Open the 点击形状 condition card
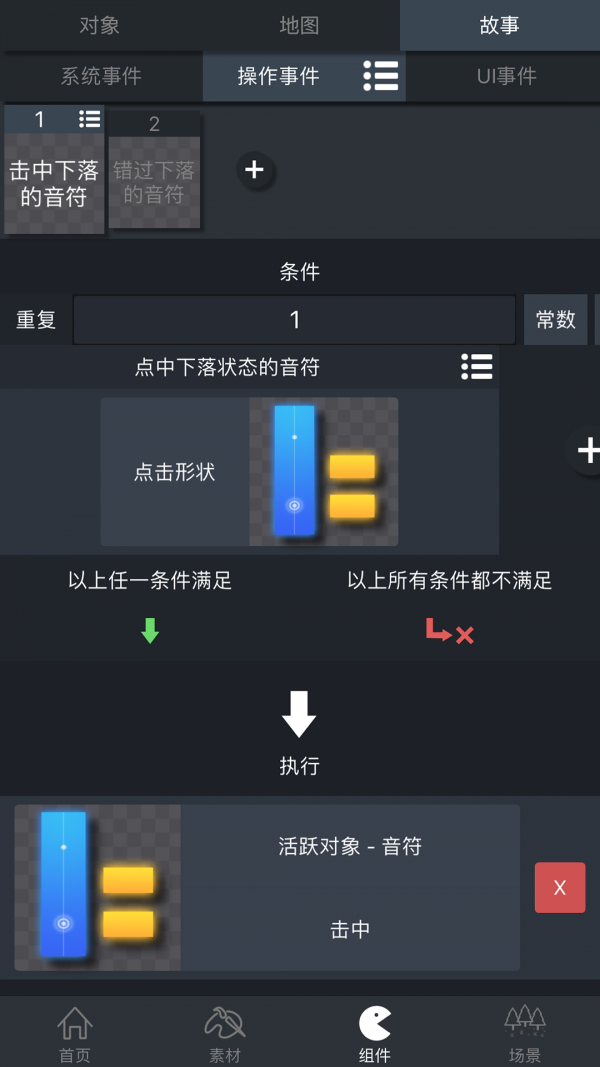The height and width of the screenshot is (1067, 600). point(249,472)
